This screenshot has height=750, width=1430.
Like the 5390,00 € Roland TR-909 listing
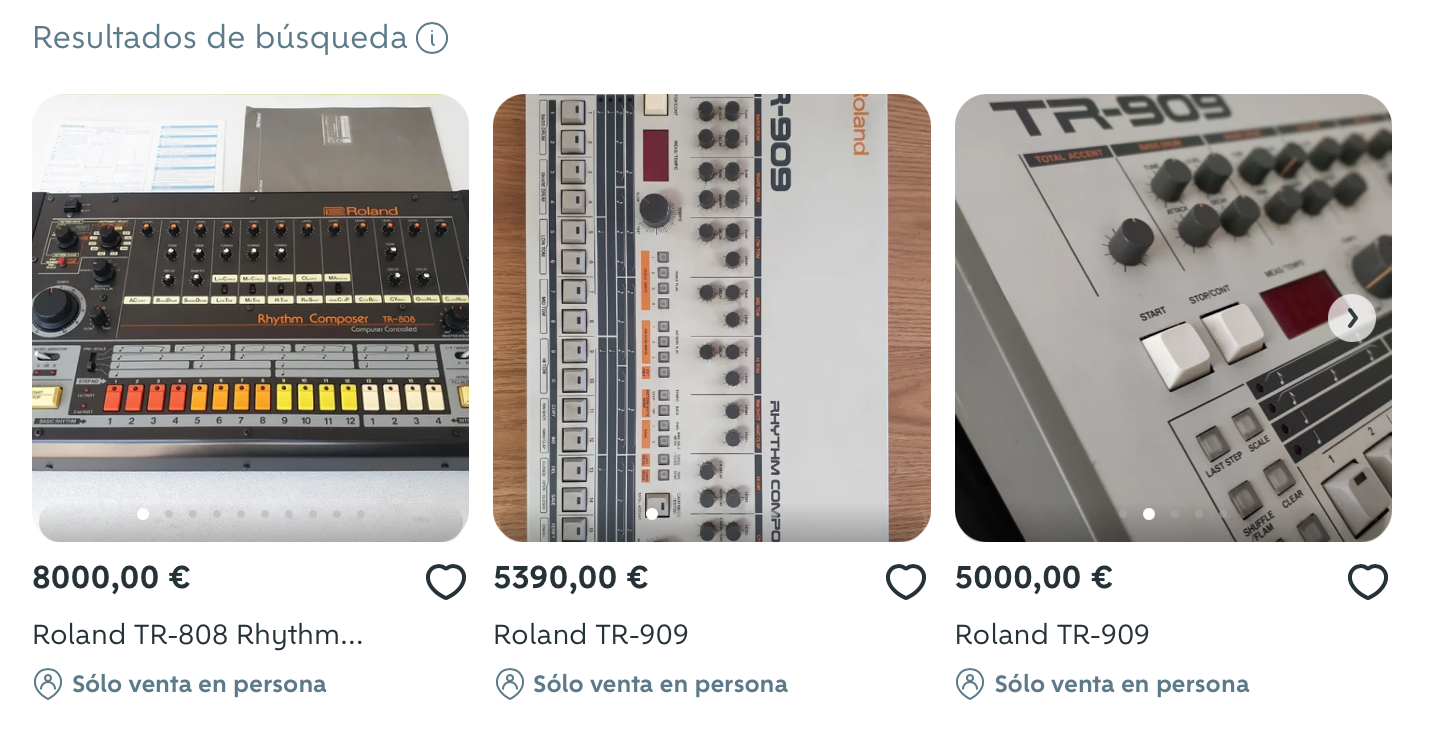906,582
